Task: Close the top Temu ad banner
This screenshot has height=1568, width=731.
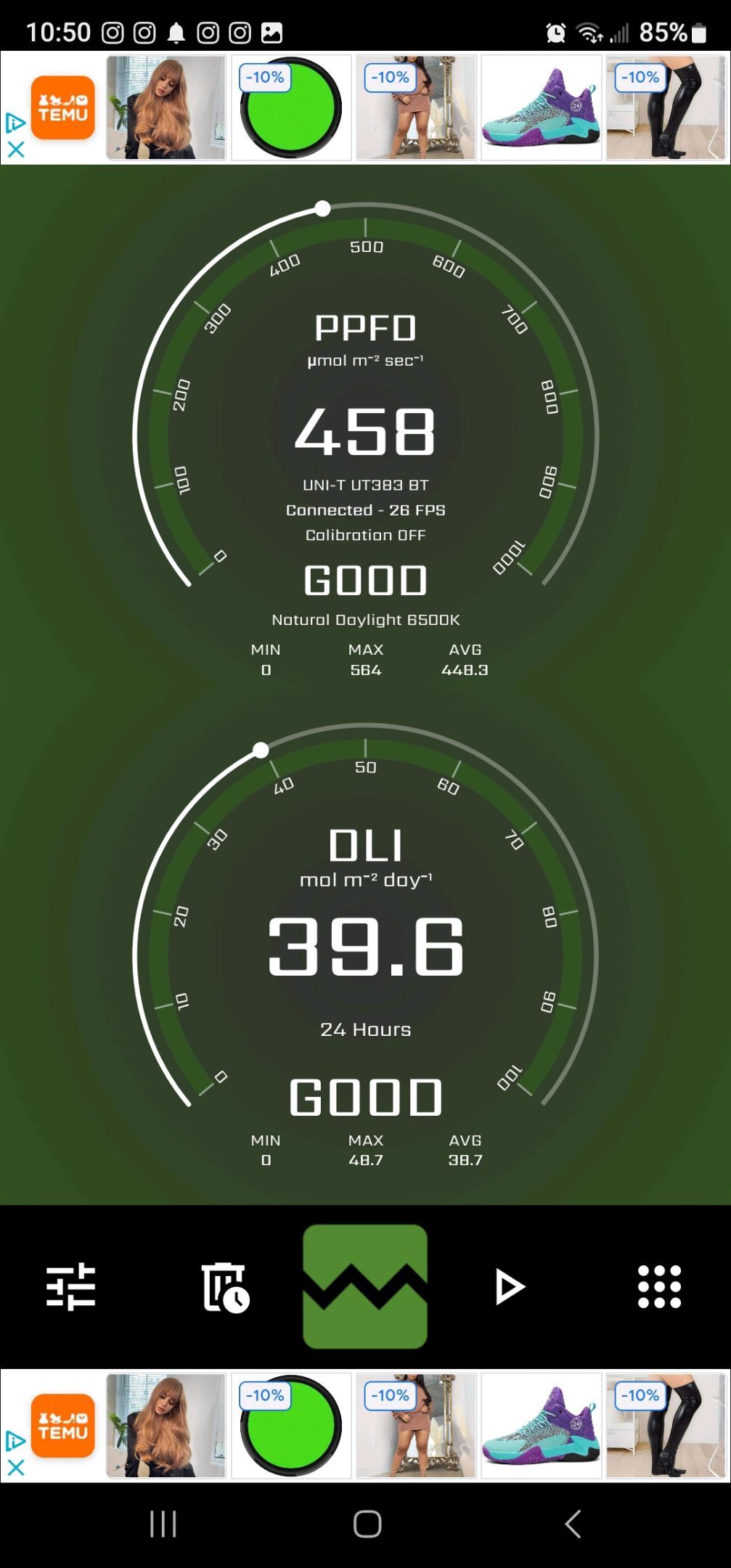Action: [15, 150]
